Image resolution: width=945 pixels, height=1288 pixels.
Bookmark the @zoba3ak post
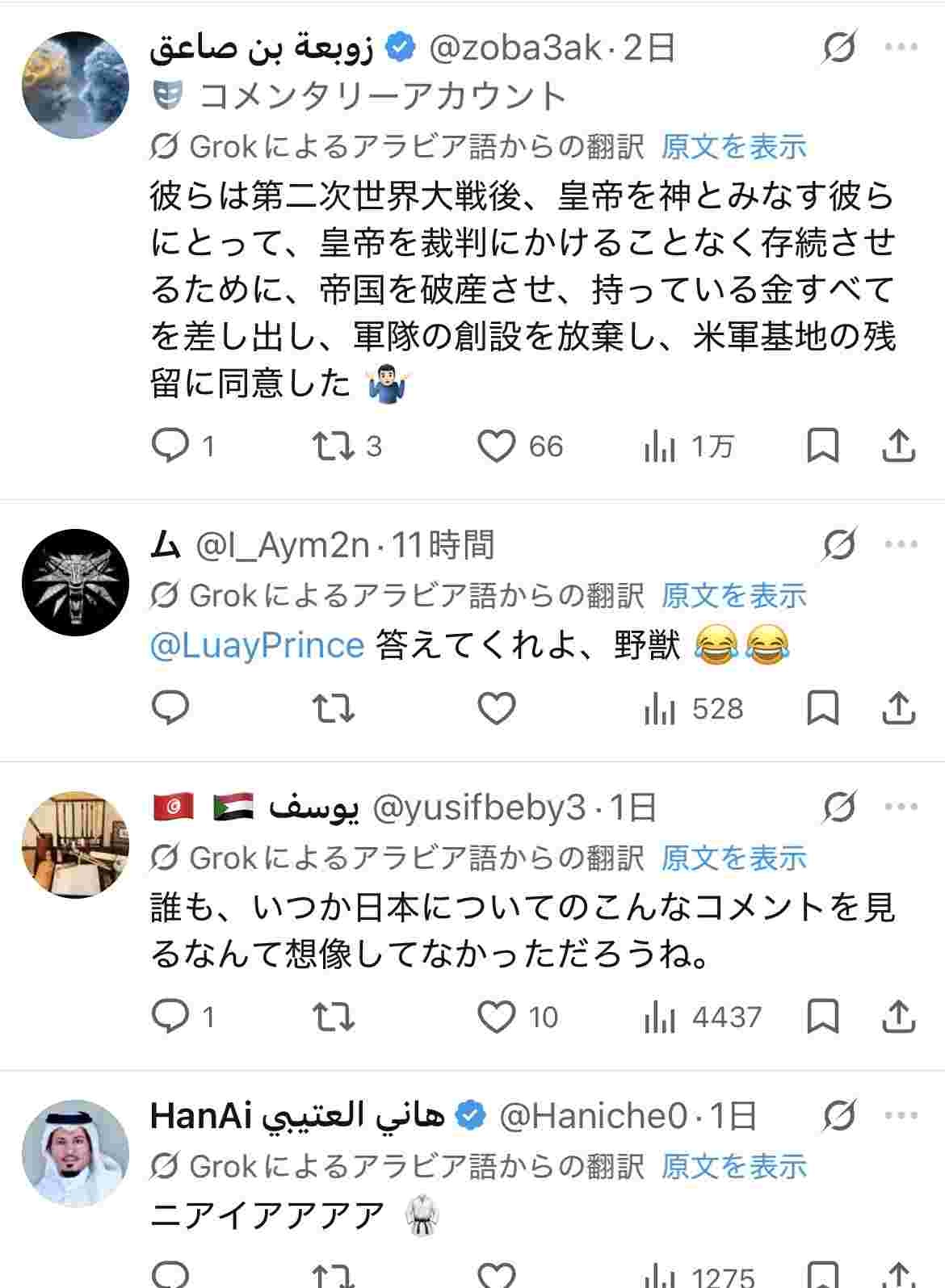pos(822,447)
